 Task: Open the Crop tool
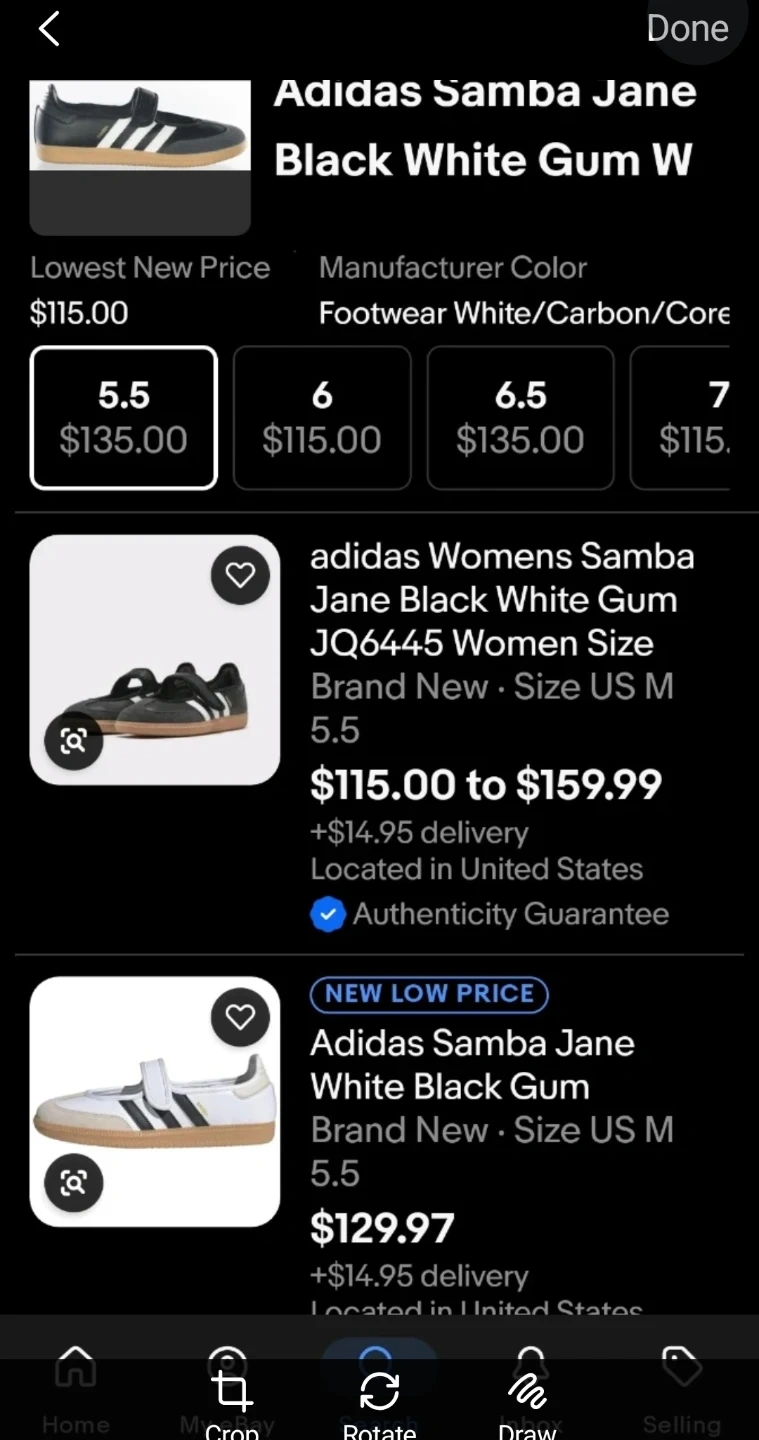[232, 1398]
